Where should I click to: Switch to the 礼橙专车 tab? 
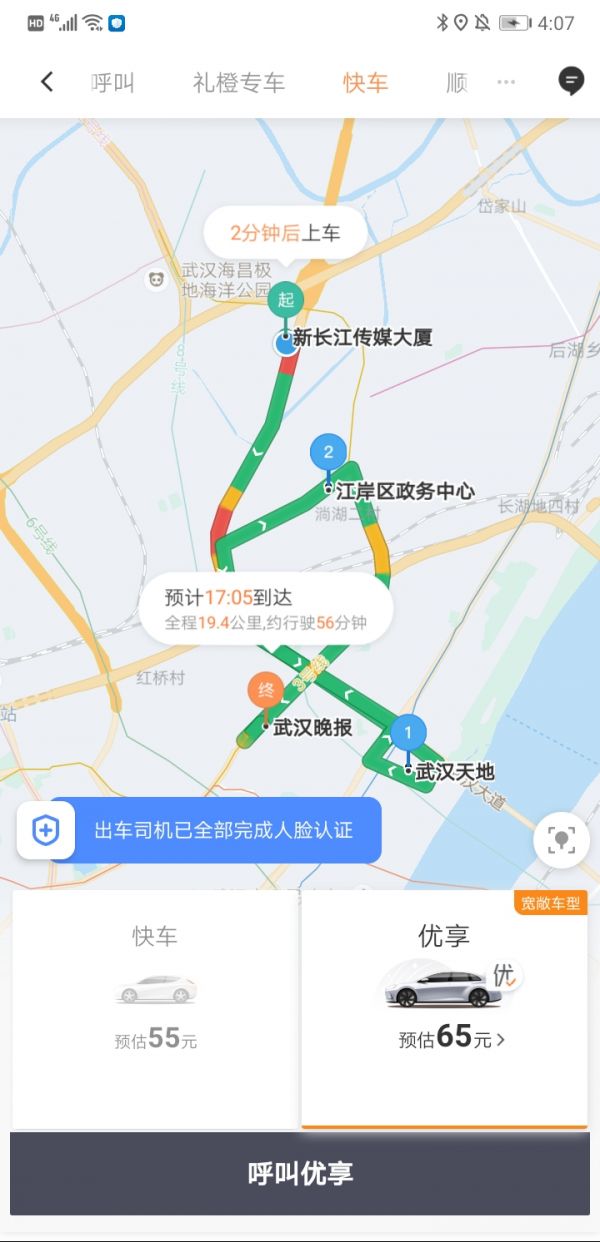(x=239, y=82)
